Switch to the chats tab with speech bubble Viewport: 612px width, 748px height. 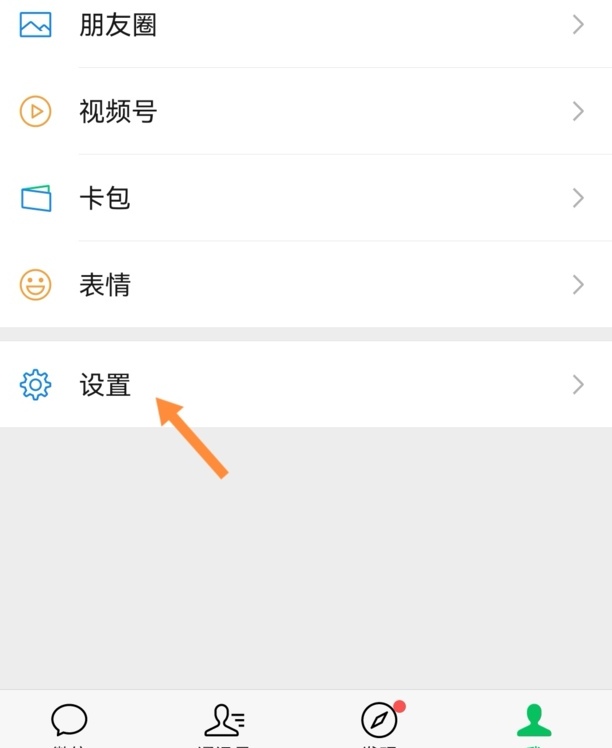coord(70,722)
